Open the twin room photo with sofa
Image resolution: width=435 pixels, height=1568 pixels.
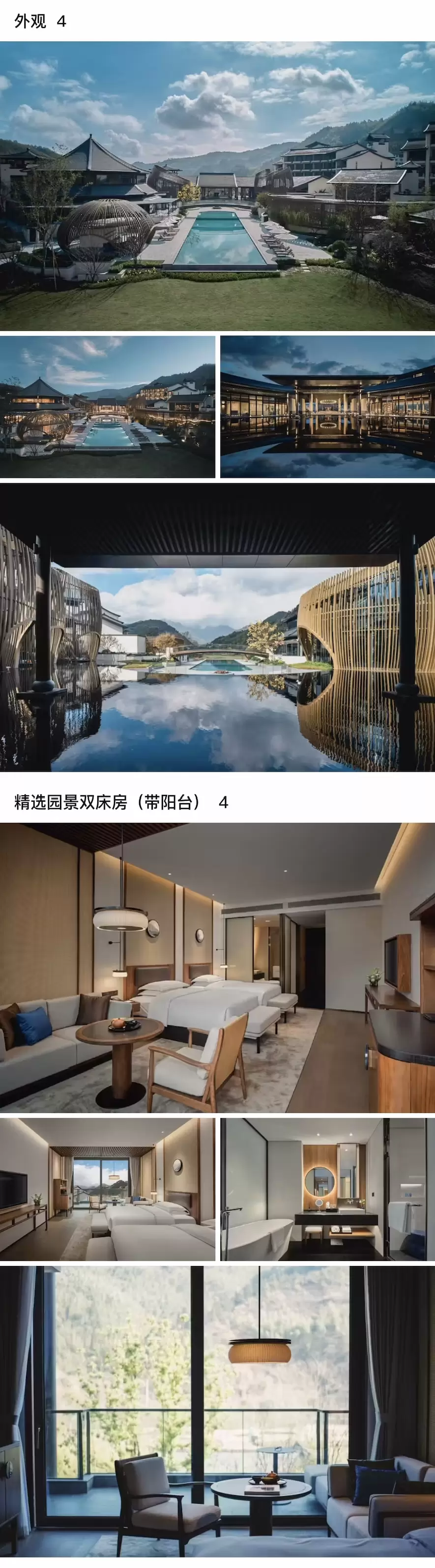tap(217, 967)
